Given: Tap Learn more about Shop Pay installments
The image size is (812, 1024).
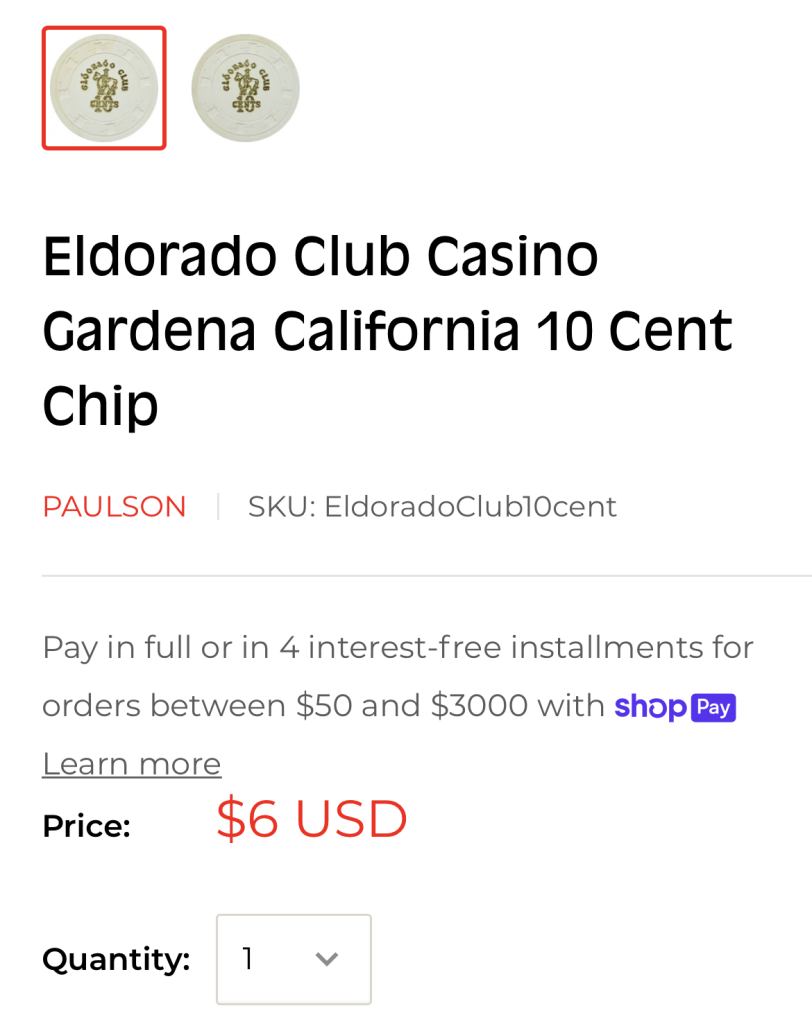Looking at the screenshot, I should tap(131, 764).
